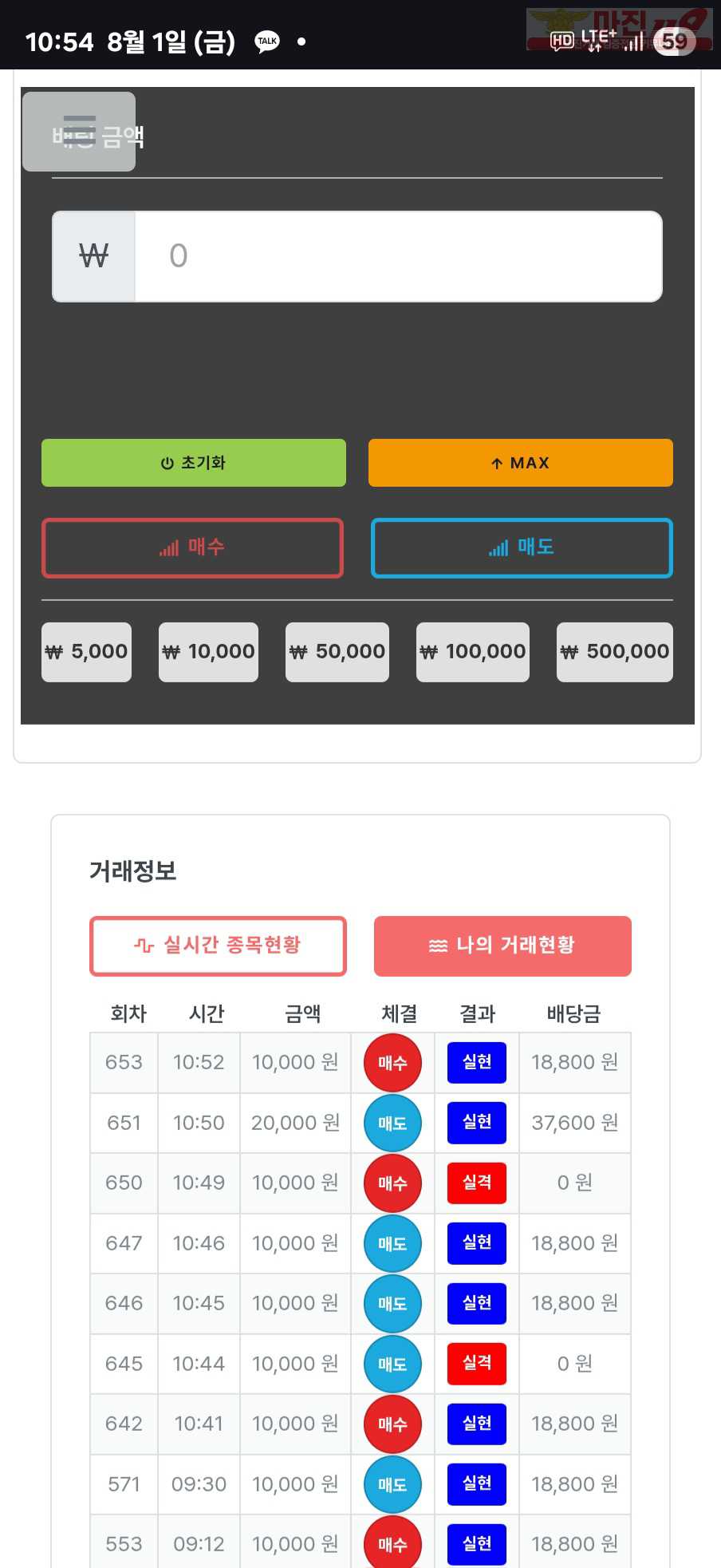This screenshot has width=721, height=1568.
Task: Add ₩ 5,000 to the amount
Action: pos(86,652)
